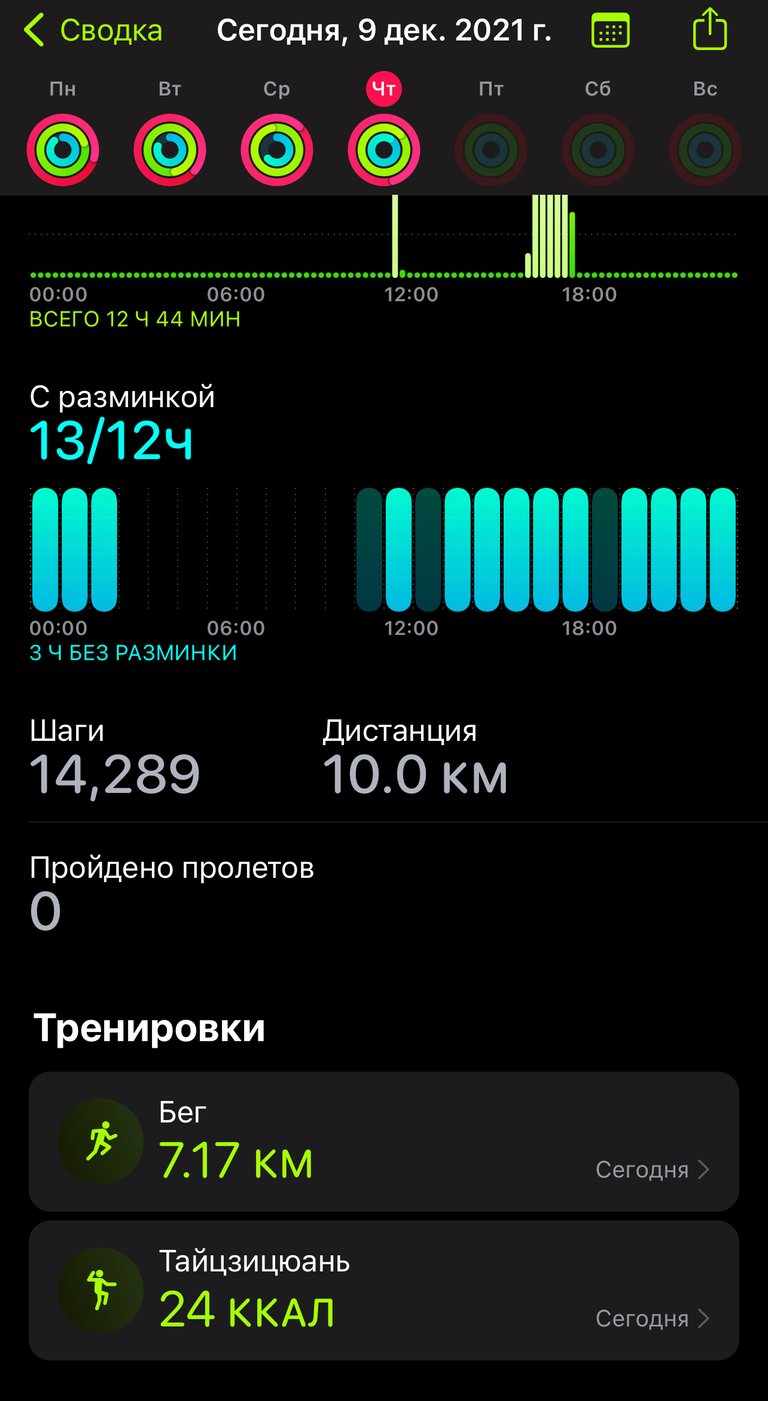Select Wednesday (Ср) activity rings

tap(277, 151)
